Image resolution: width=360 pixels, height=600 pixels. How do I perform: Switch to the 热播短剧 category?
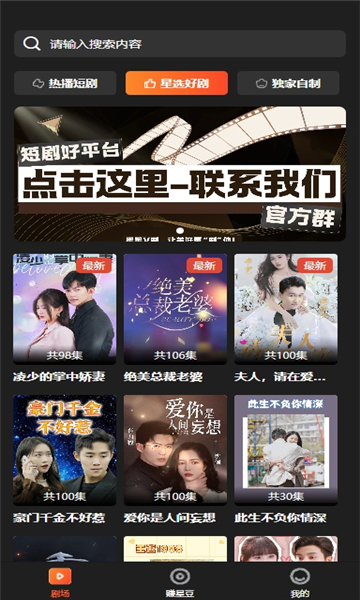pos(65,83)
